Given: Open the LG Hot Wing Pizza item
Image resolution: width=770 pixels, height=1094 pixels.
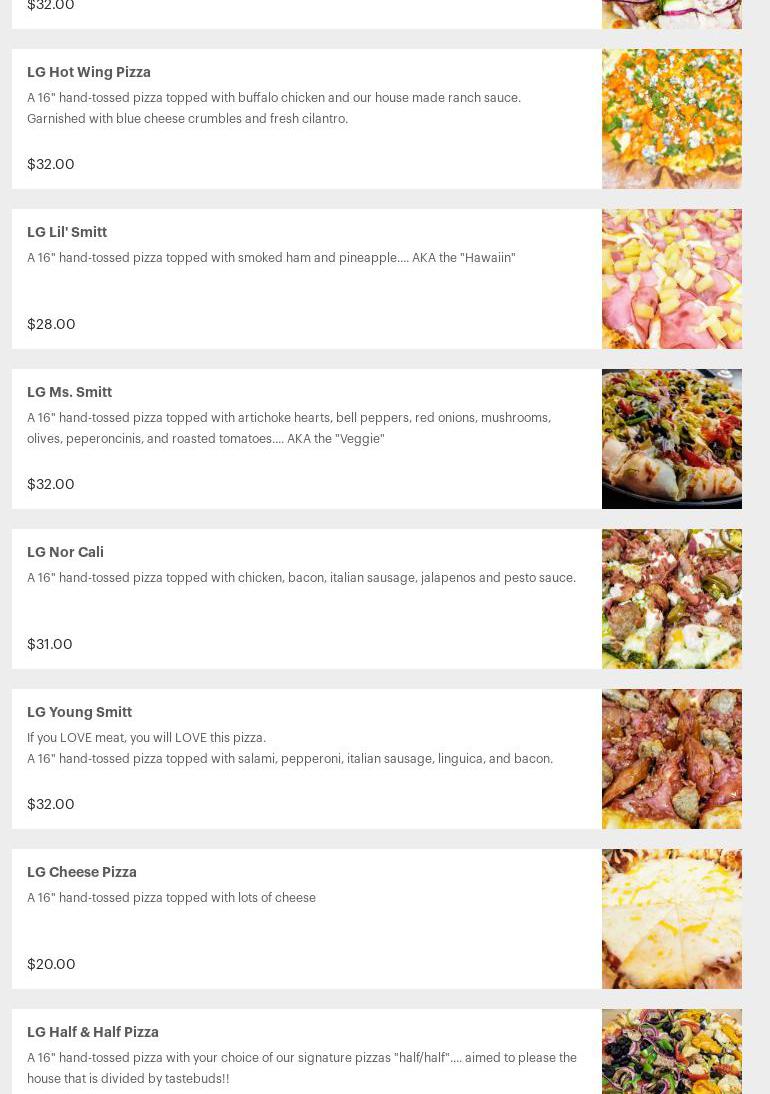Looking at the screenshot, I should (89, 73).
